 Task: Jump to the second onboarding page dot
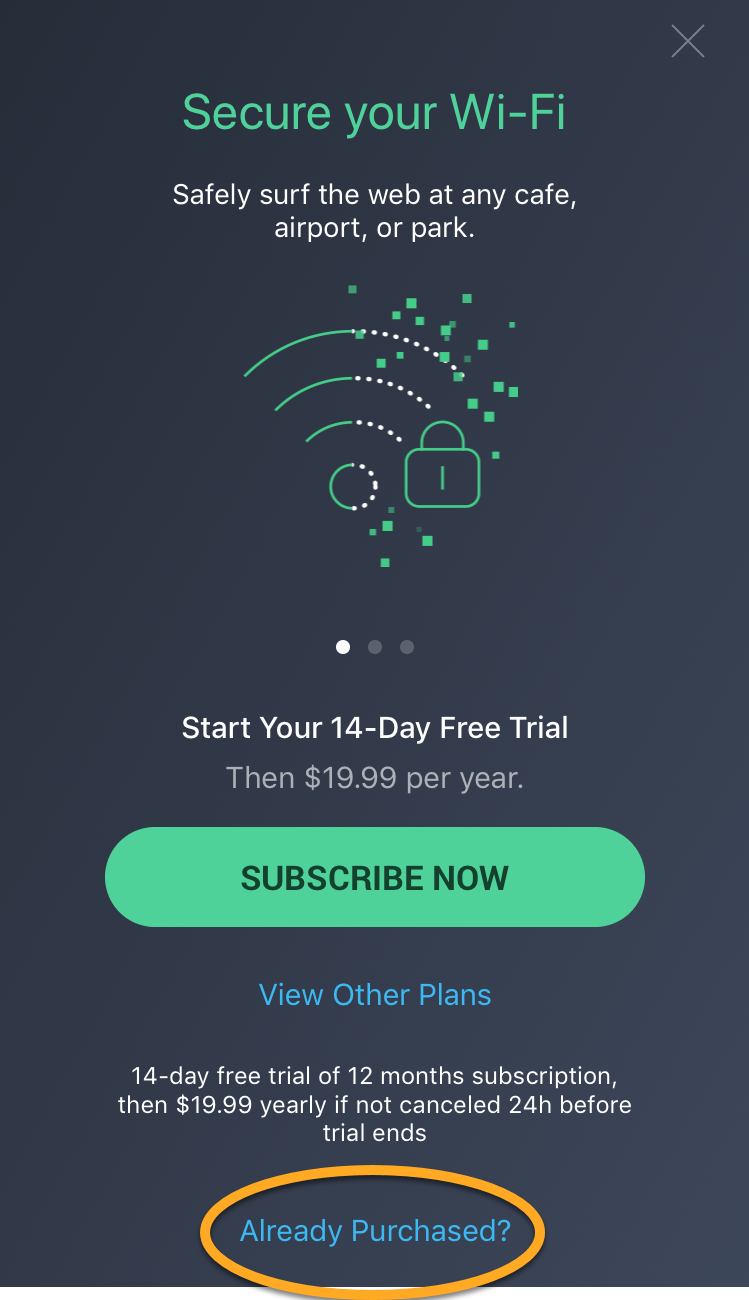click(375, 647)
